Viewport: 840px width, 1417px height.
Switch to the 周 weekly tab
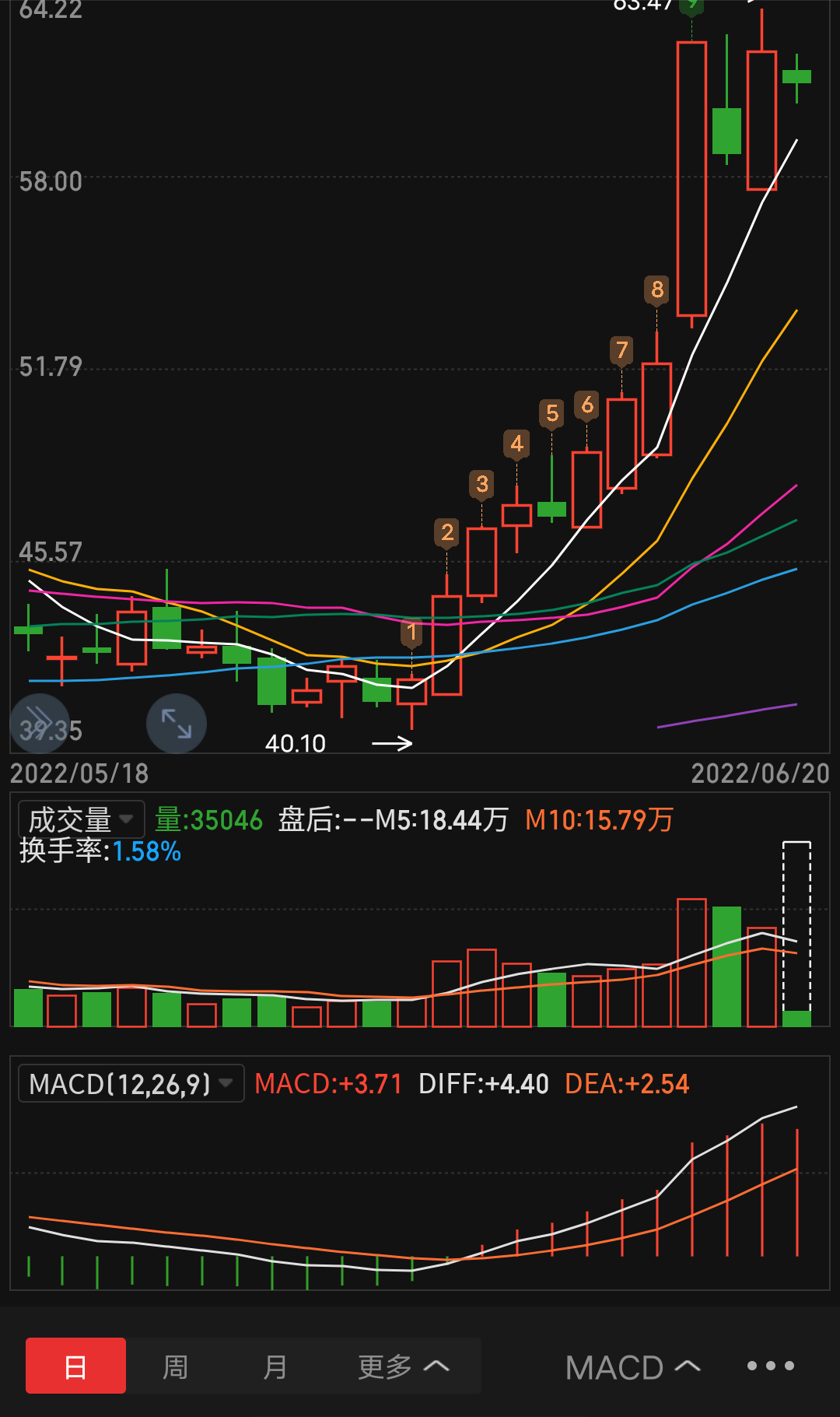coord(175,1366)
